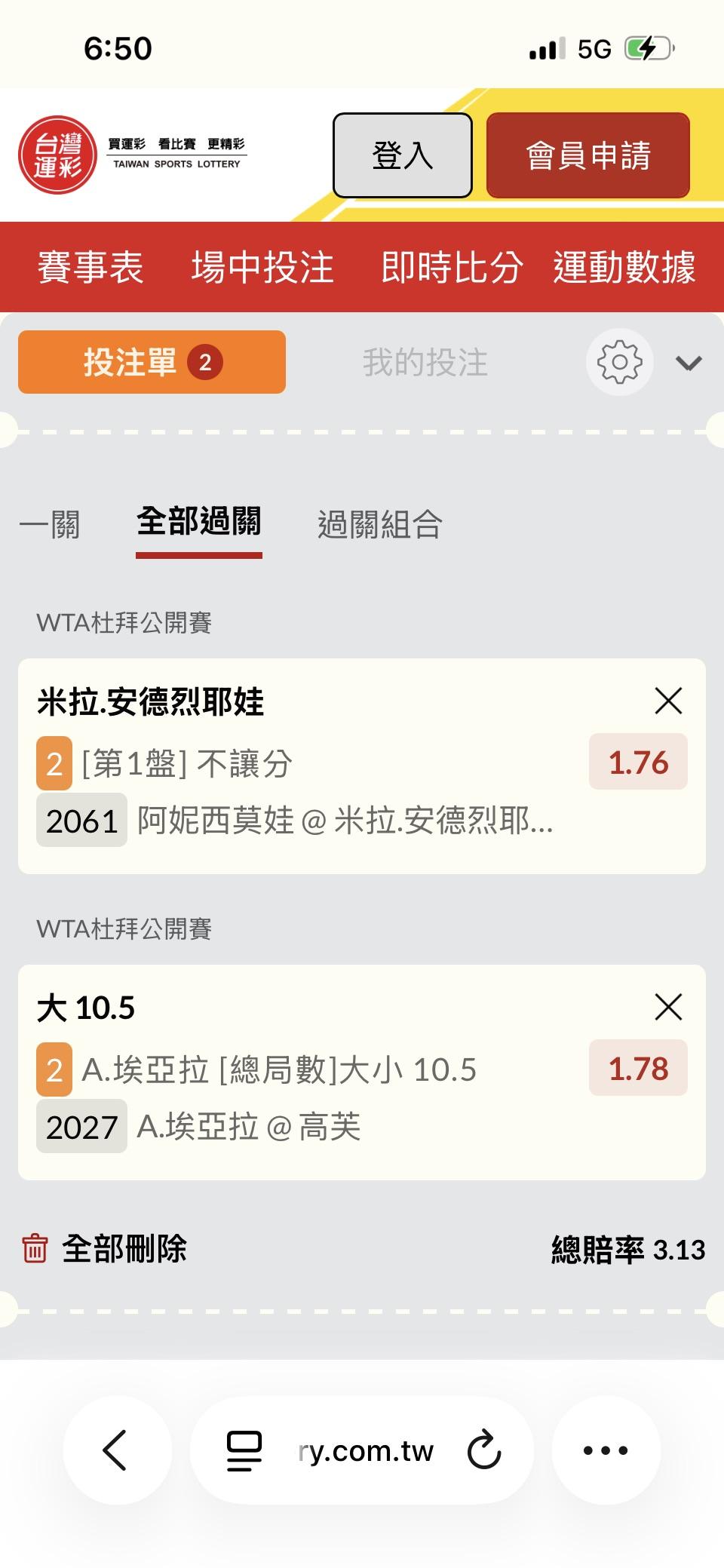
Task: Select 全部過關 parlay tab
Action: pyautogui.click(x=199, y=523)
